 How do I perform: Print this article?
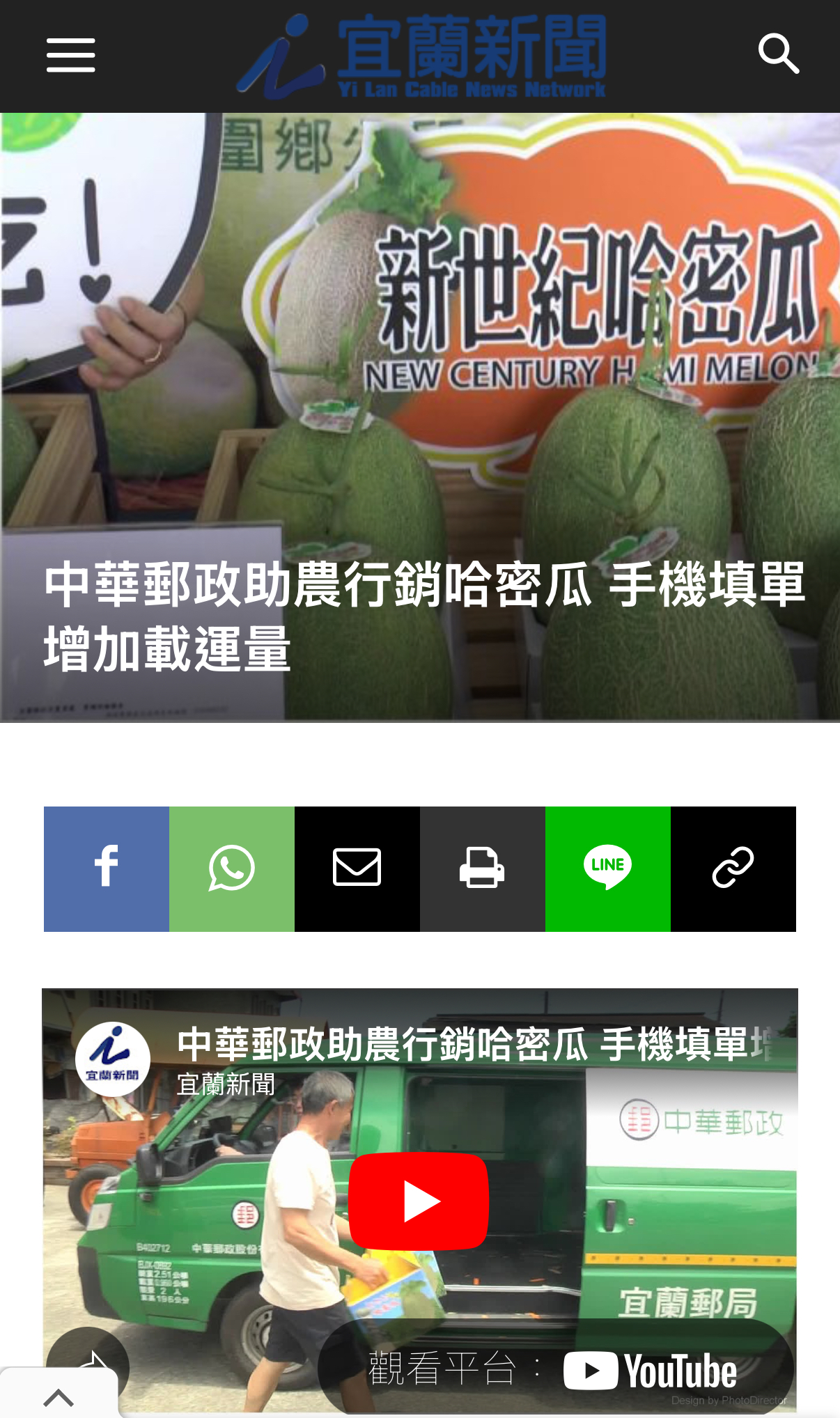483,869
